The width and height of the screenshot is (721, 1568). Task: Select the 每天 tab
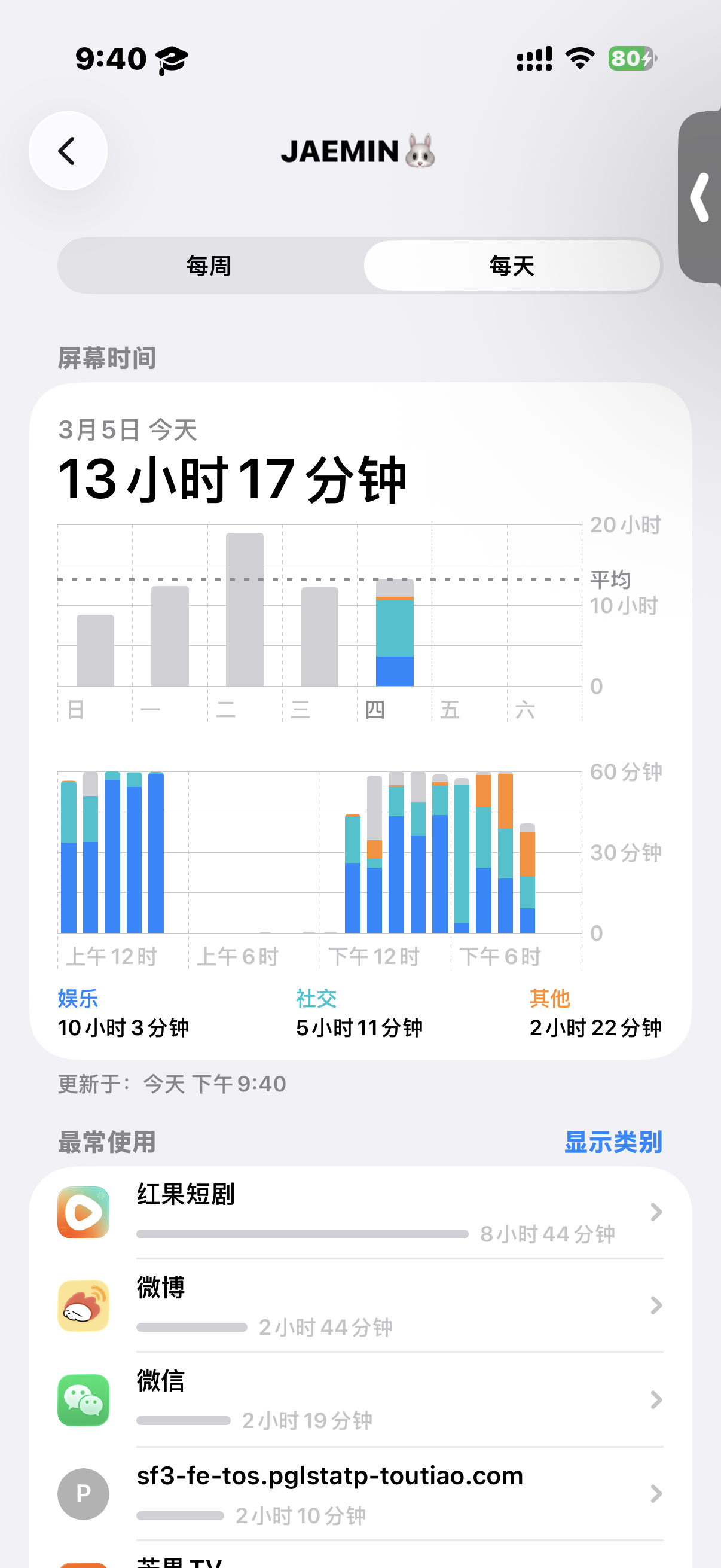(x=511, y=266)
